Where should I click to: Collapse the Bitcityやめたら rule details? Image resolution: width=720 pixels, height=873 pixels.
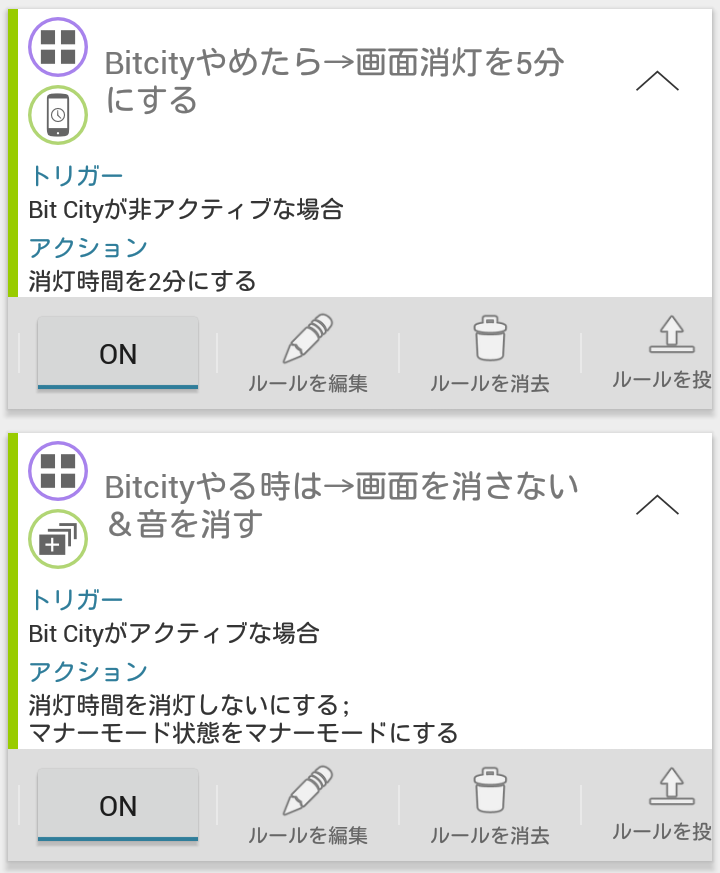pos(657,79)
